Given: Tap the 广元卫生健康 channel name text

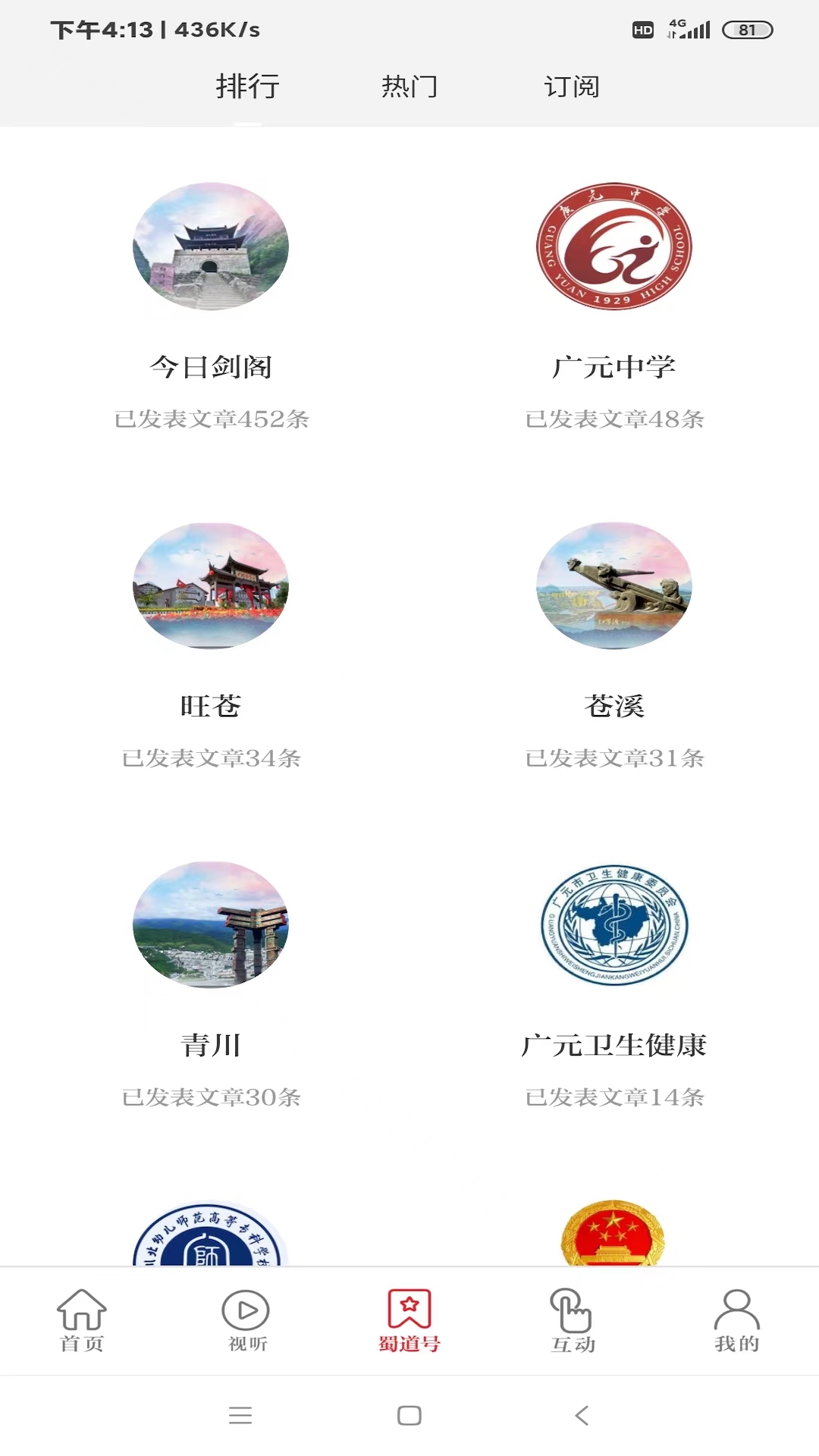Looking at the screenshot, I should (x=616, y=1044).
